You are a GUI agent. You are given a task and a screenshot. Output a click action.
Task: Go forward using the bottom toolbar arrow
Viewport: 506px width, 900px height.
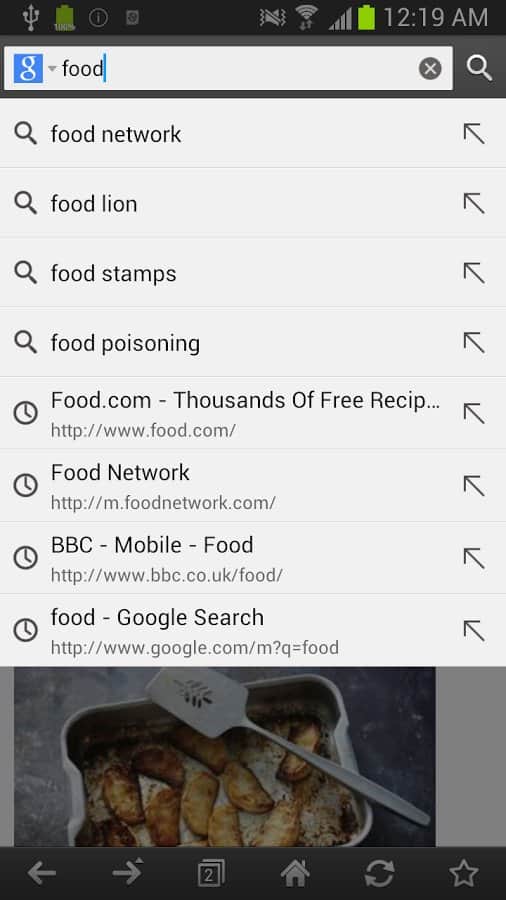pyautogui.click(x=127, y=872)
